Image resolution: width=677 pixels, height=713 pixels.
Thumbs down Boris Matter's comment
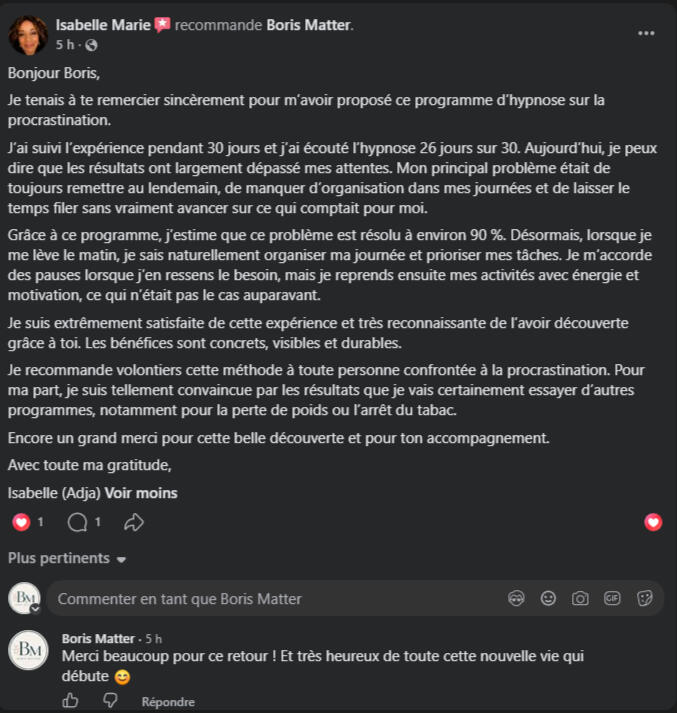(x=110, y=701)
